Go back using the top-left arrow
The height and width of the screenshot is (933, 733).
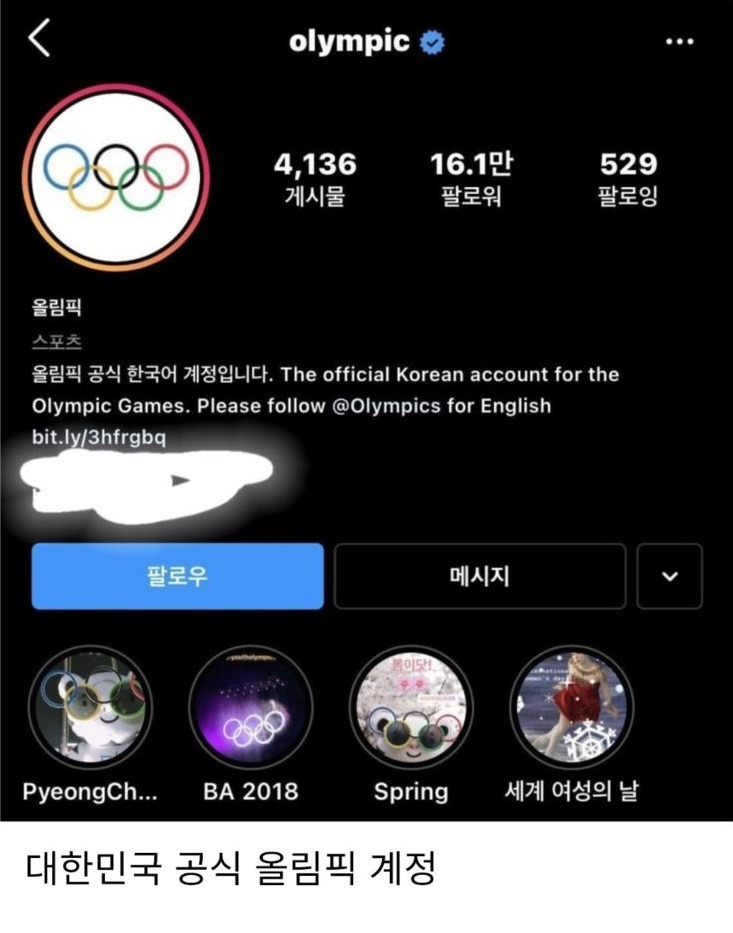[39, 41]
